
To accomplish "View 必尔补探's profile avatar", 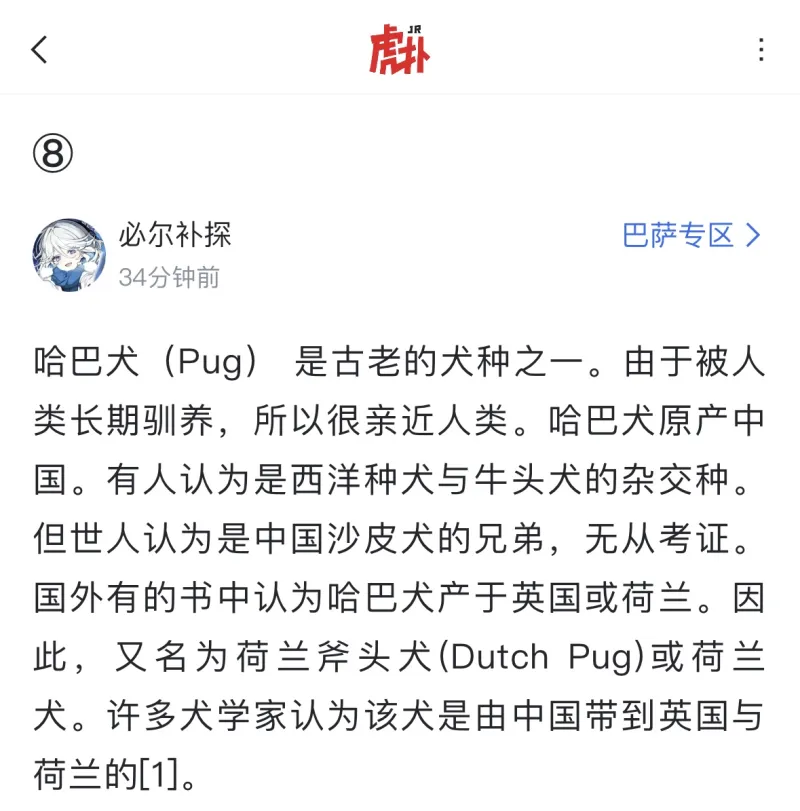I will pyautogui.click(x=69, y=255).
